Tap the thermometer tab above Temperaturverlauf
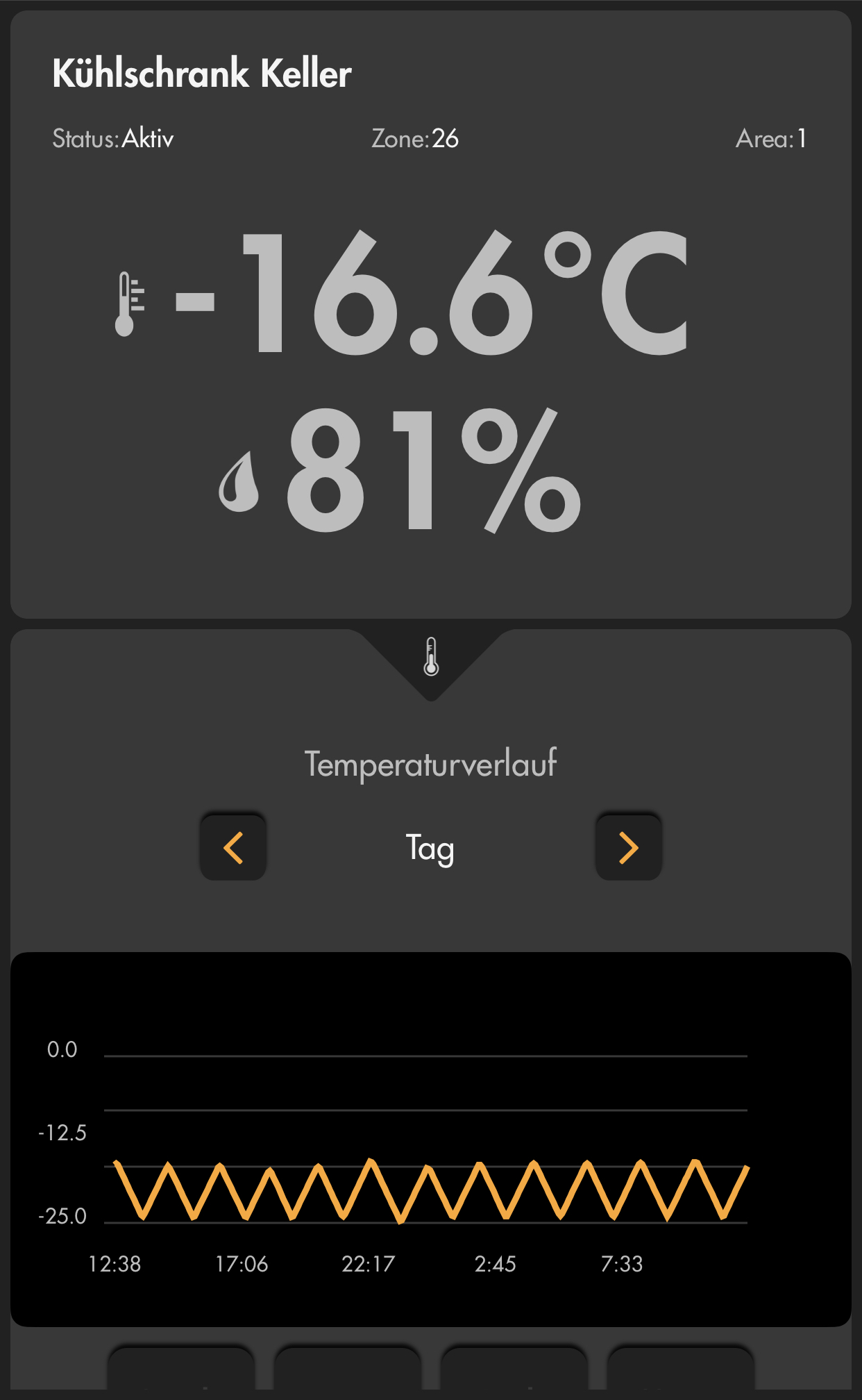The width and height of the screenshot is (862, 1400). [x=431, y=657]
